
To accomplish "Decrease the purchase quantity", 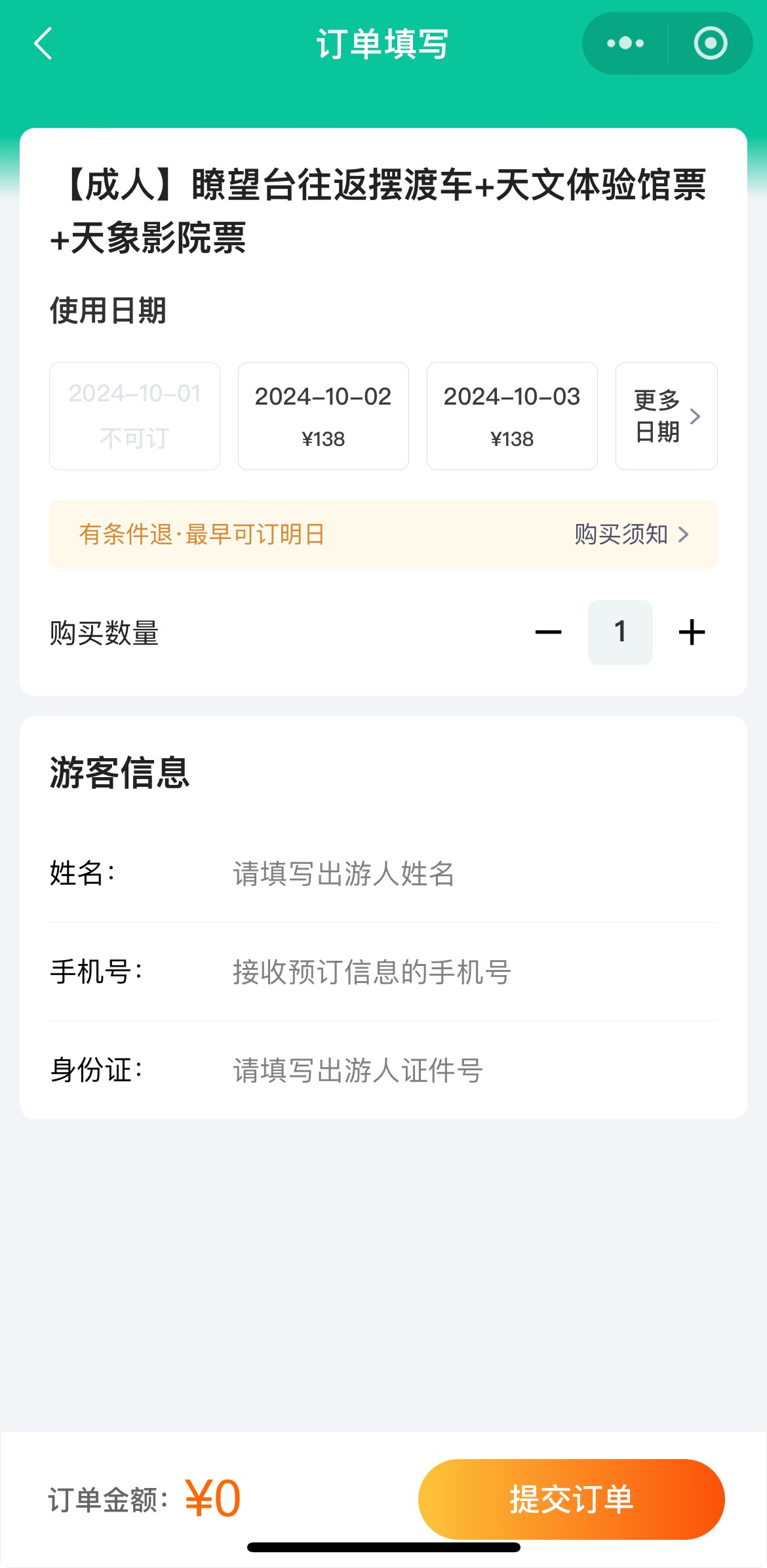I will (548, 632).
